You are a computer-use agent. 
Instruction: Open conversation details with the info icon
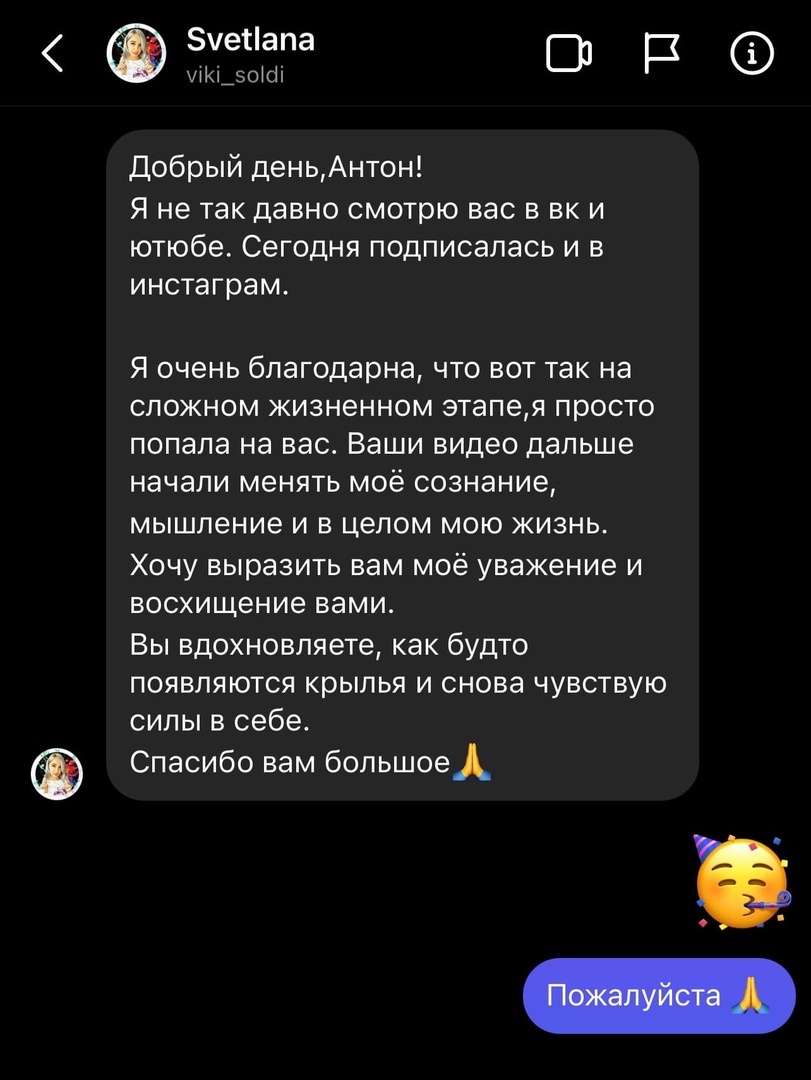point(752,55)
